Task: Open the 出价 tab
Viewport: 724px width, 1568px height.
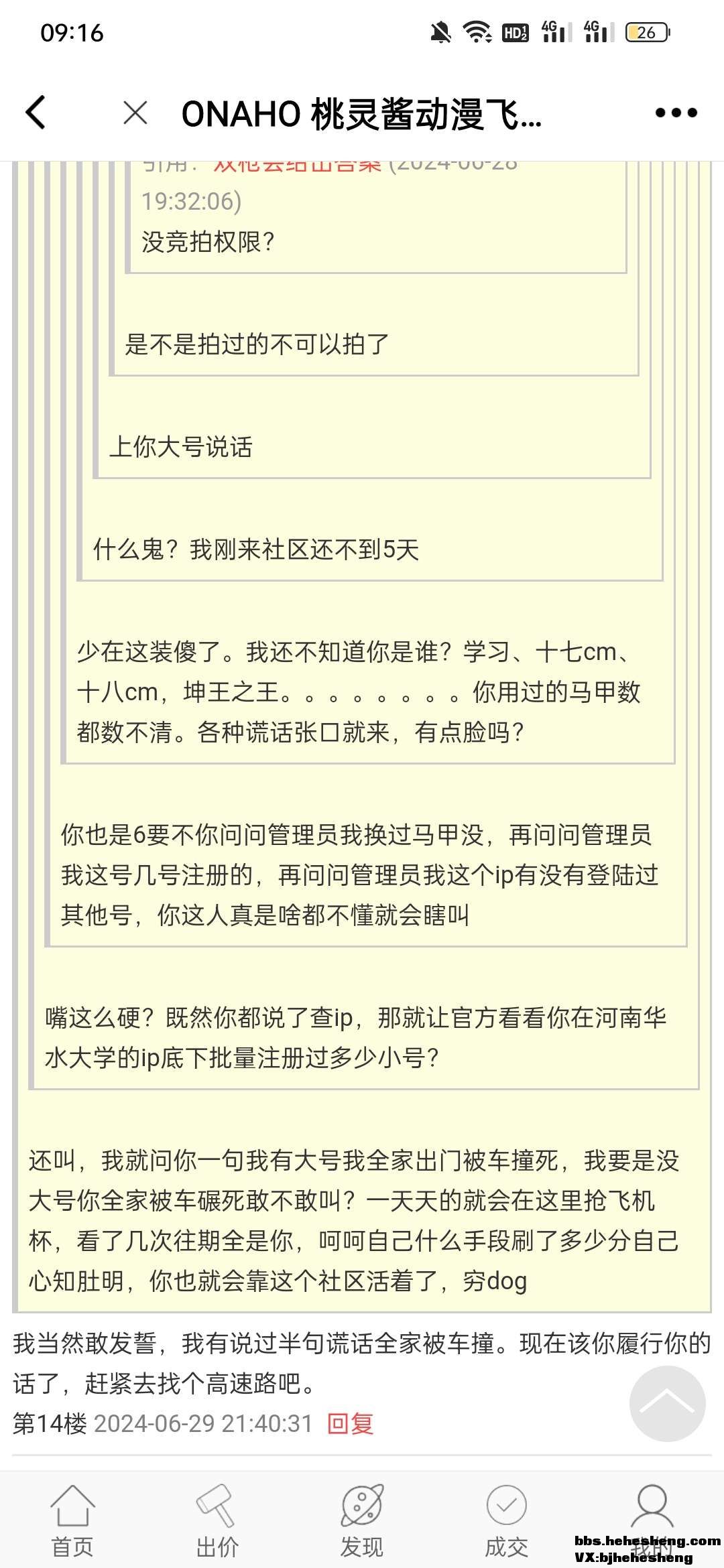Action: [x=217, y=1516]
